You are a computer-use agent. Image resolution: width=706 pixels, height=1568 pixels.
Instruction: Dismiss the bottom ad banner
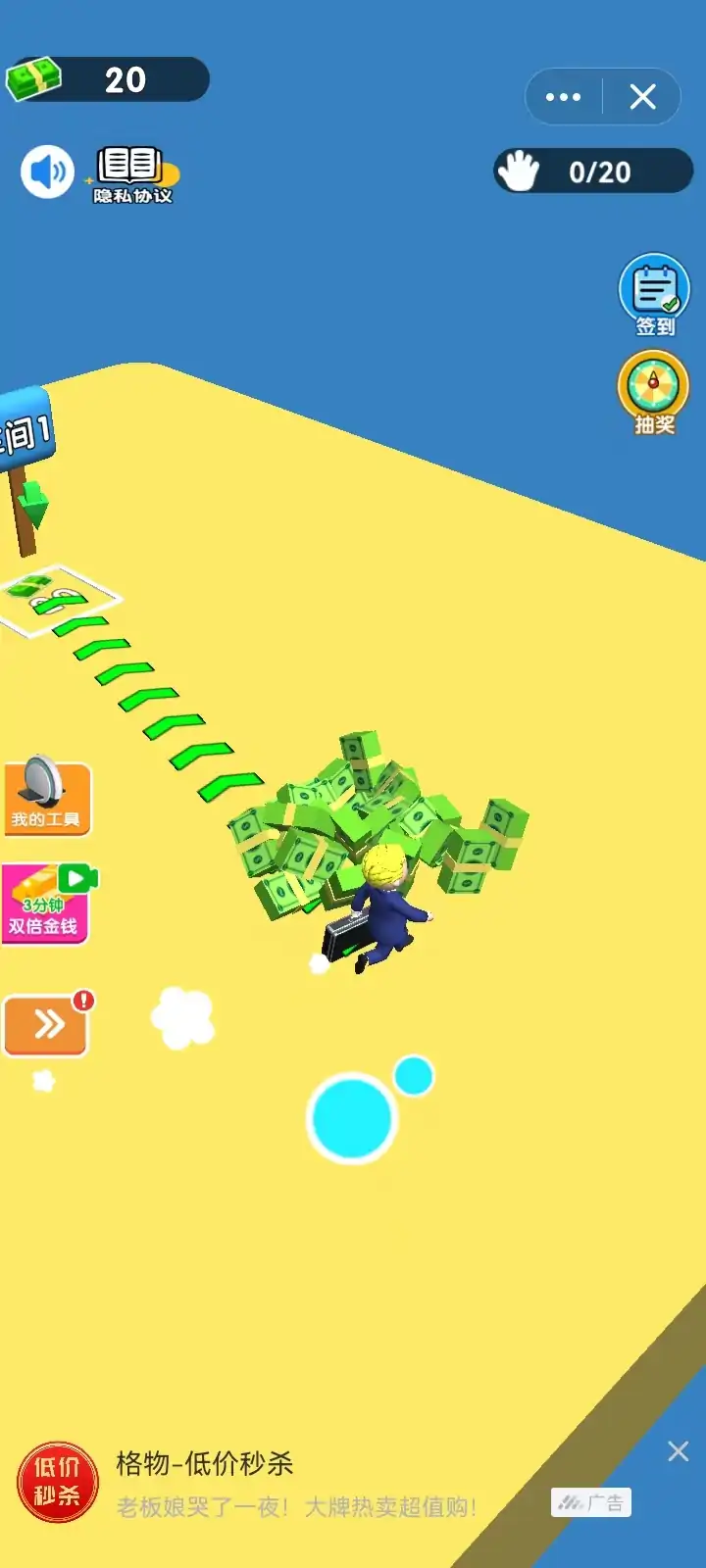click(x=678, y=1451)
